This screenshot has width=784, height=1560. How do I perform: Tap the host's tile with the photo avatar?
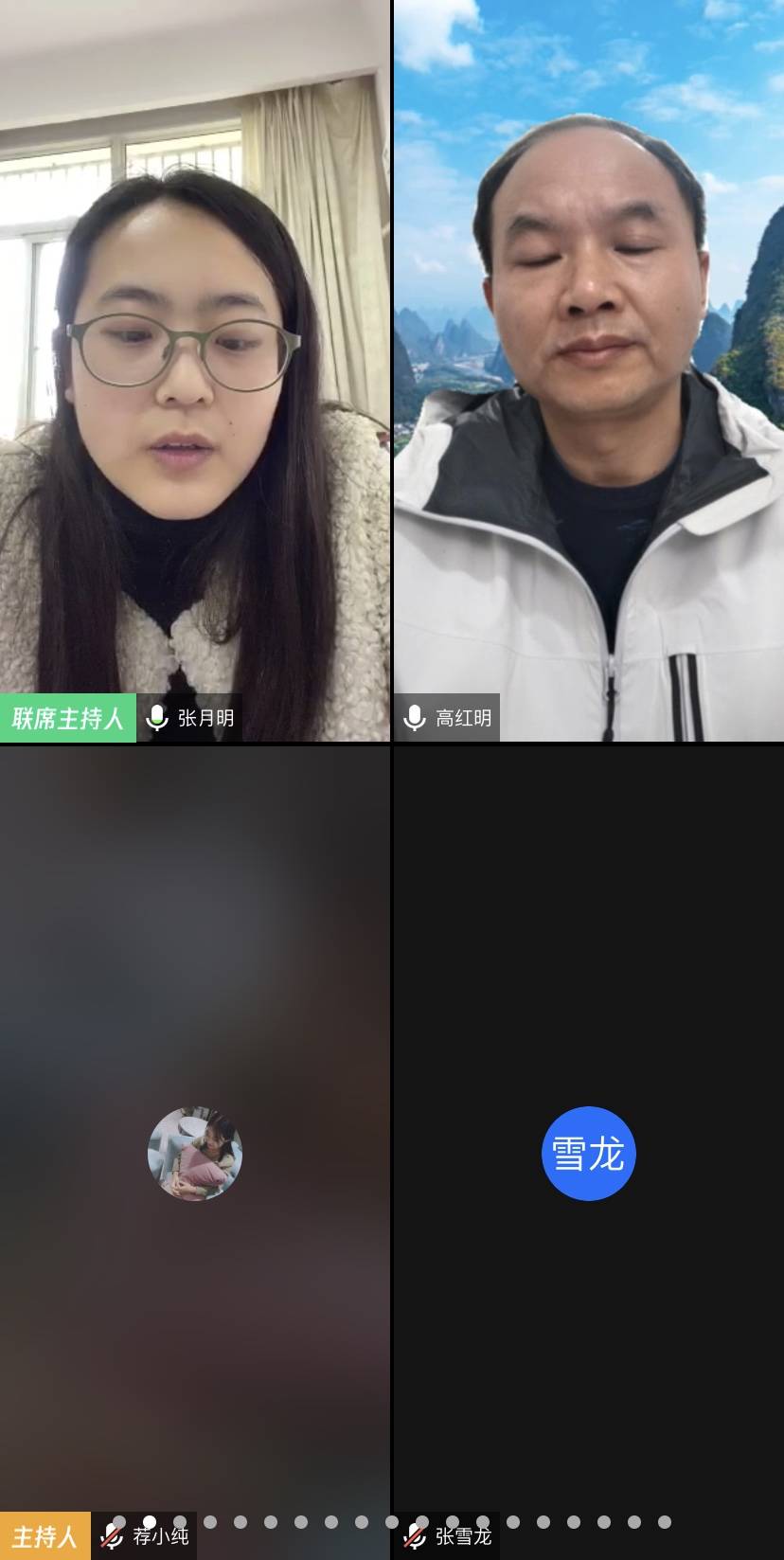[x=194, y=1153]
